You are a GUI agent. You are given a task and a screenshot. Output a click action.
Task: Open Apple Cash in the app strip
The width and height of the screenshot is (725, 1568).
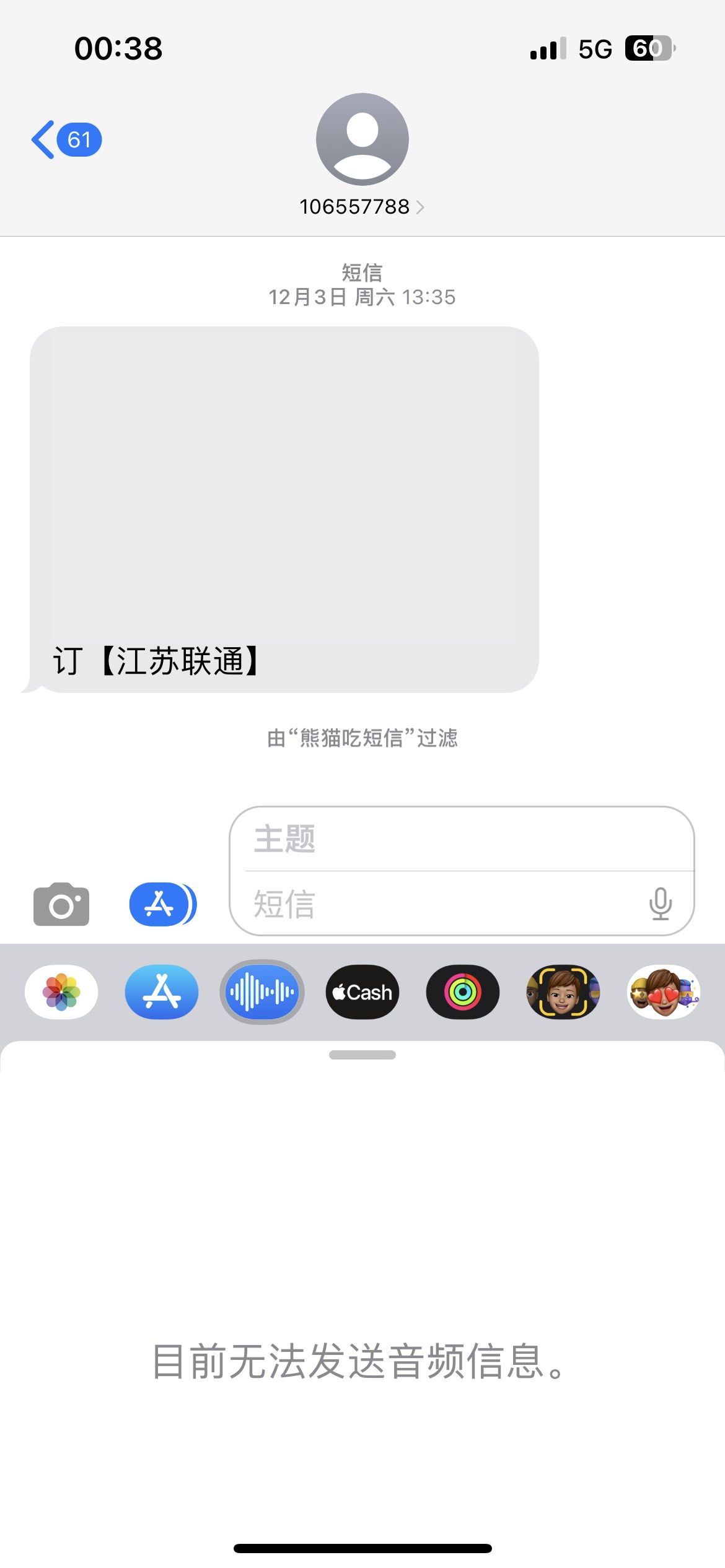(x=362, y=992)
